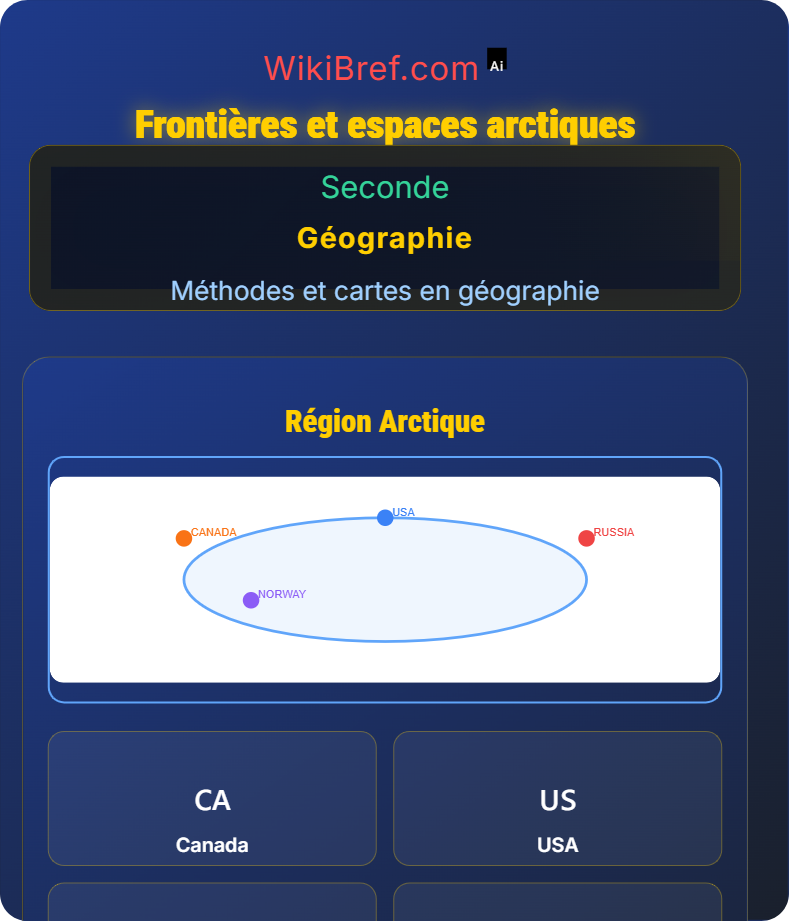Viewport: 789px width, 921px height.
Task: Open the WikiBref.com homepage
Action: tap(371, 68)
